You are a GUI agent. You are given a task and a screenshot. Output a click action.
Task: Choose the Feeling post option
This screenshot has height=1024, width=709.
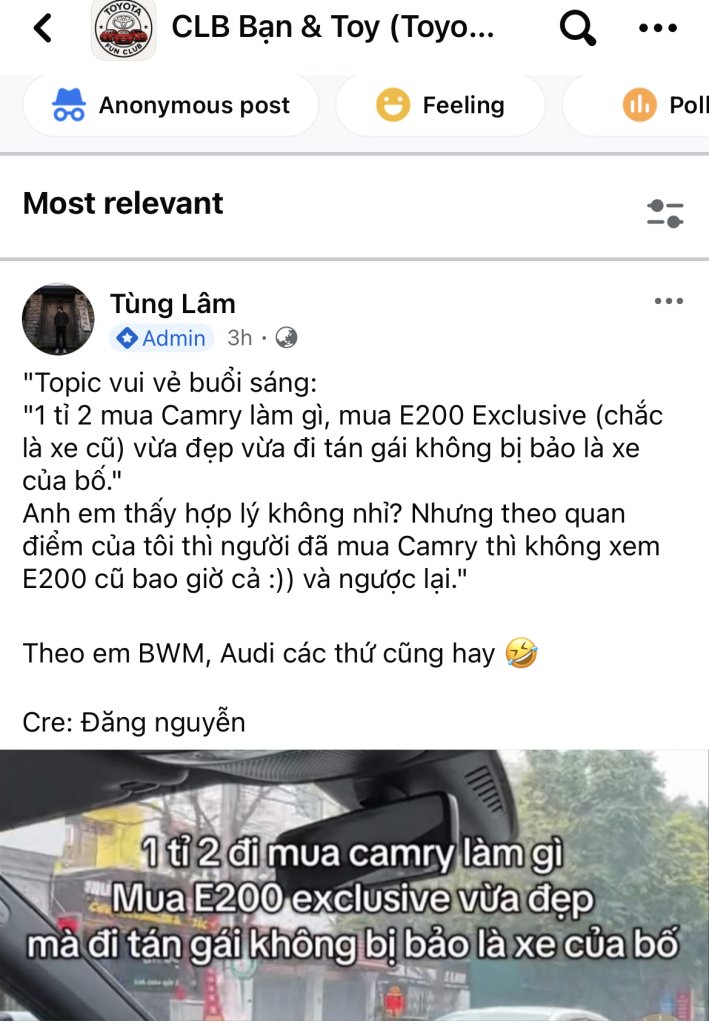[440, 105]
